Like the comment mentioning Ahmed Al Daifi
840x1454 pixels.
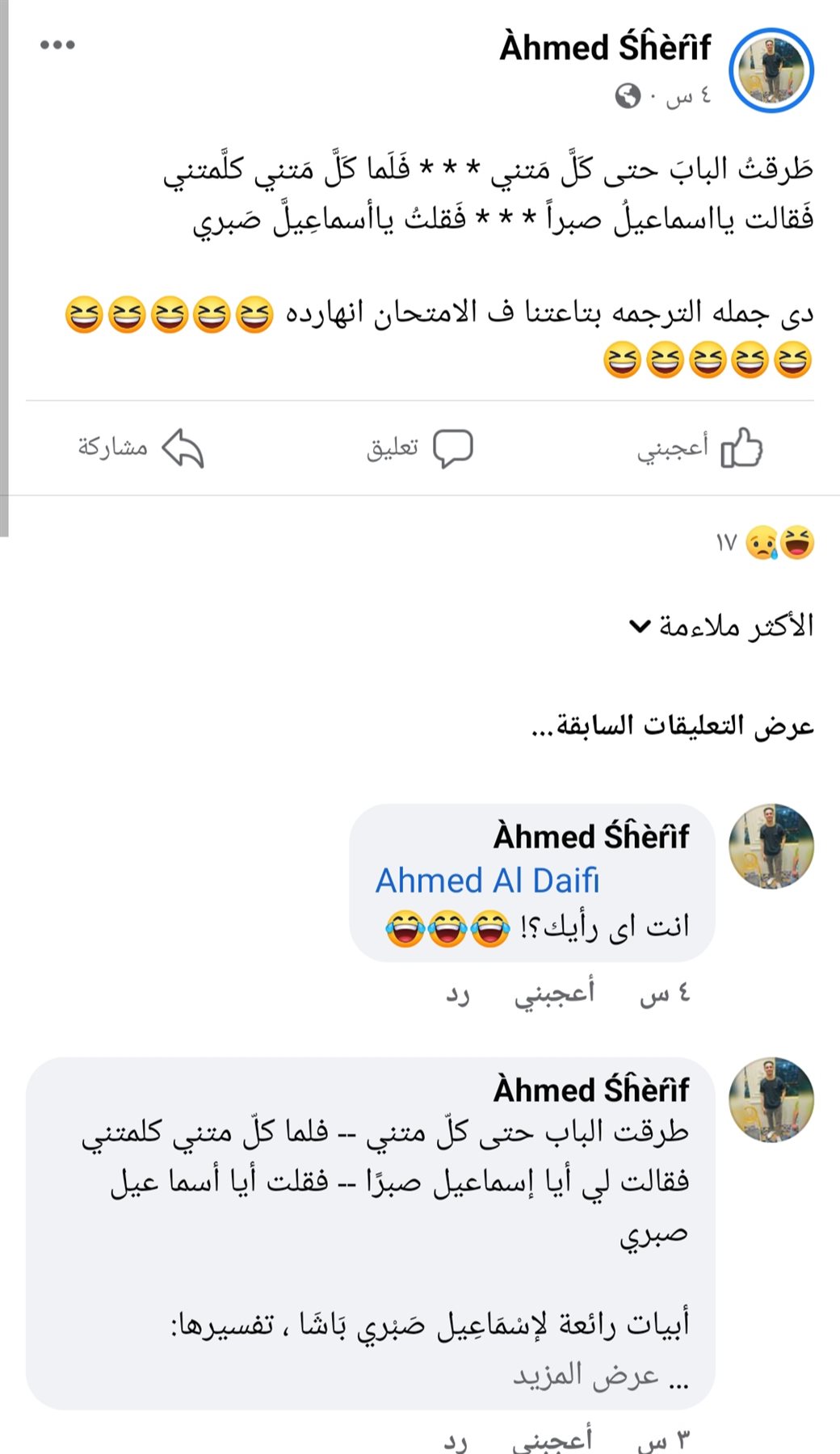[x=554, y=993]
